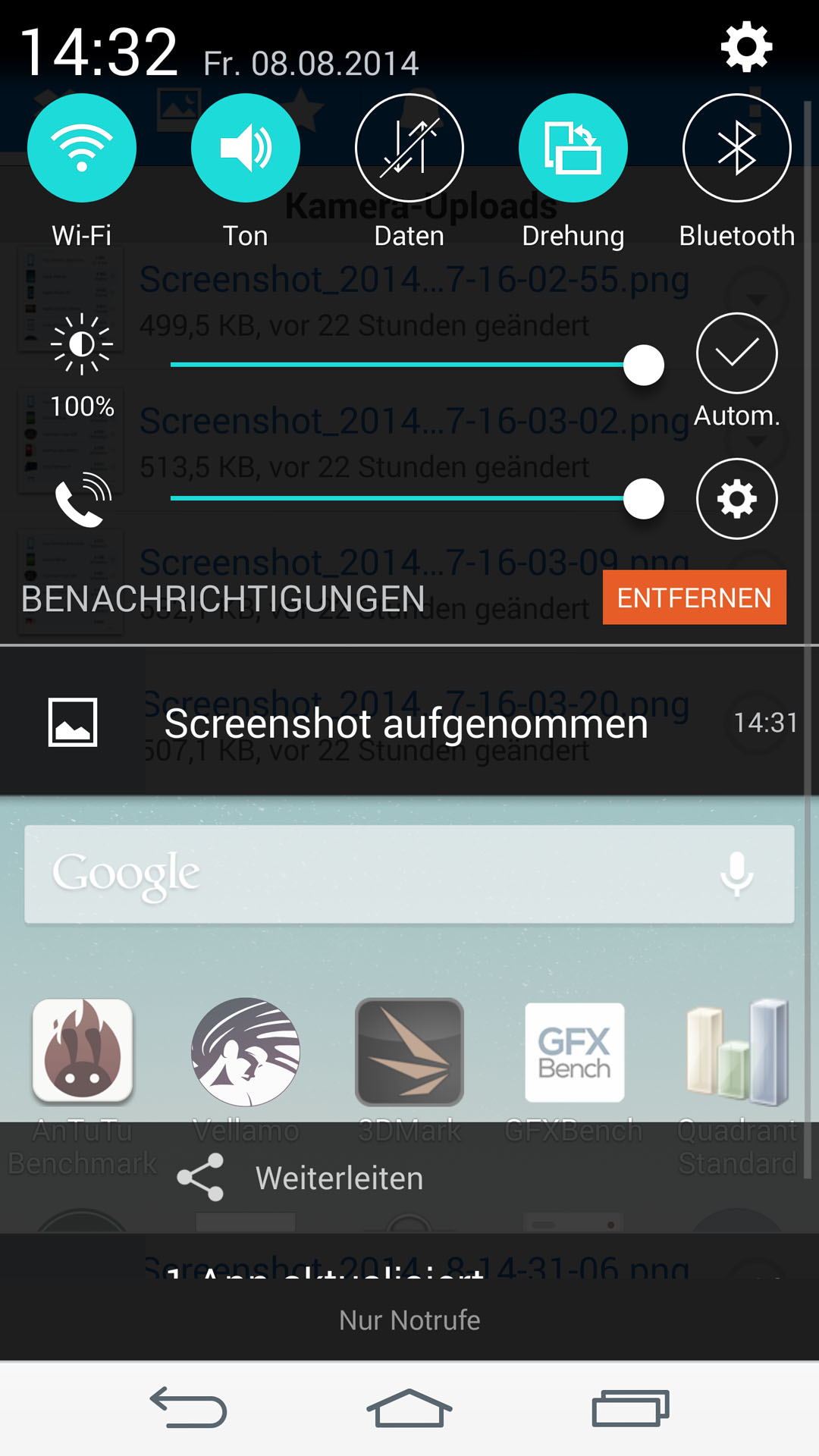Enable mobile Daten
819x1456 pixels.
tap(409, 148)
